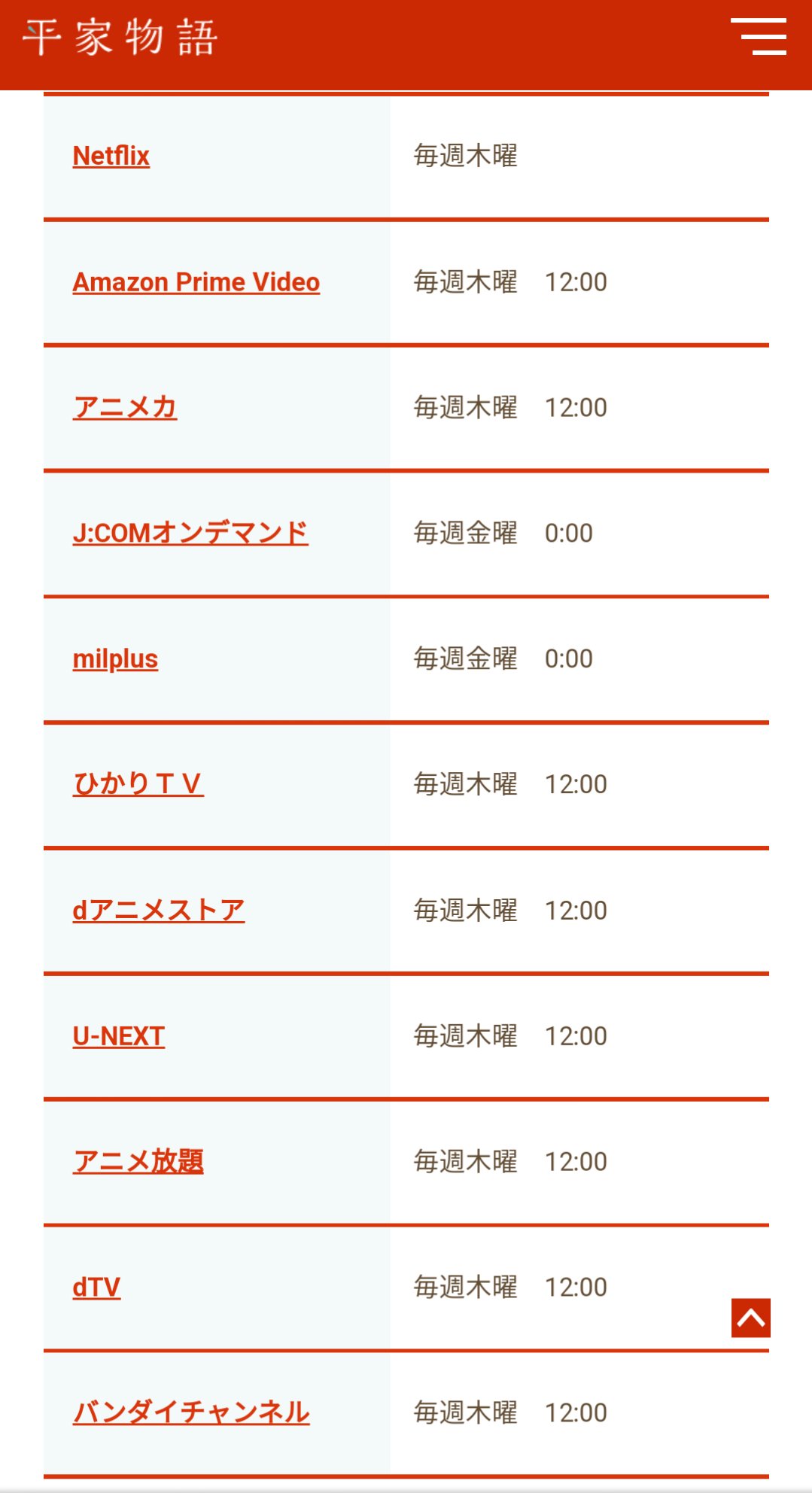
Task: Follow the アニメカ link
Action: tap(125, 408)
